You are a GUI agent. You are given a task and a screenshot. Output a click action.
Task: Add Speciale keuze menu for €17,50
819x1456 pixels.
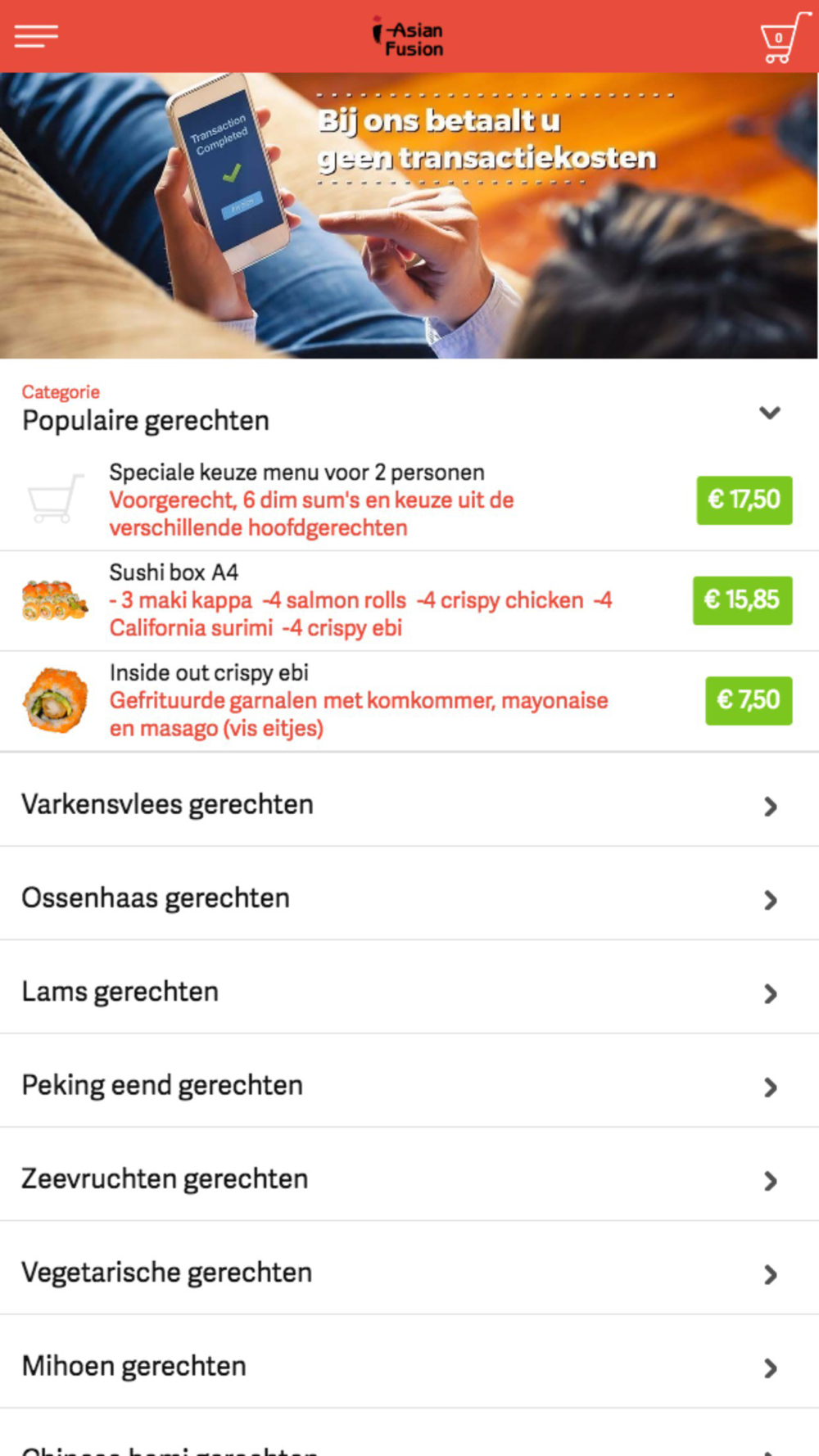pos(744,500)
